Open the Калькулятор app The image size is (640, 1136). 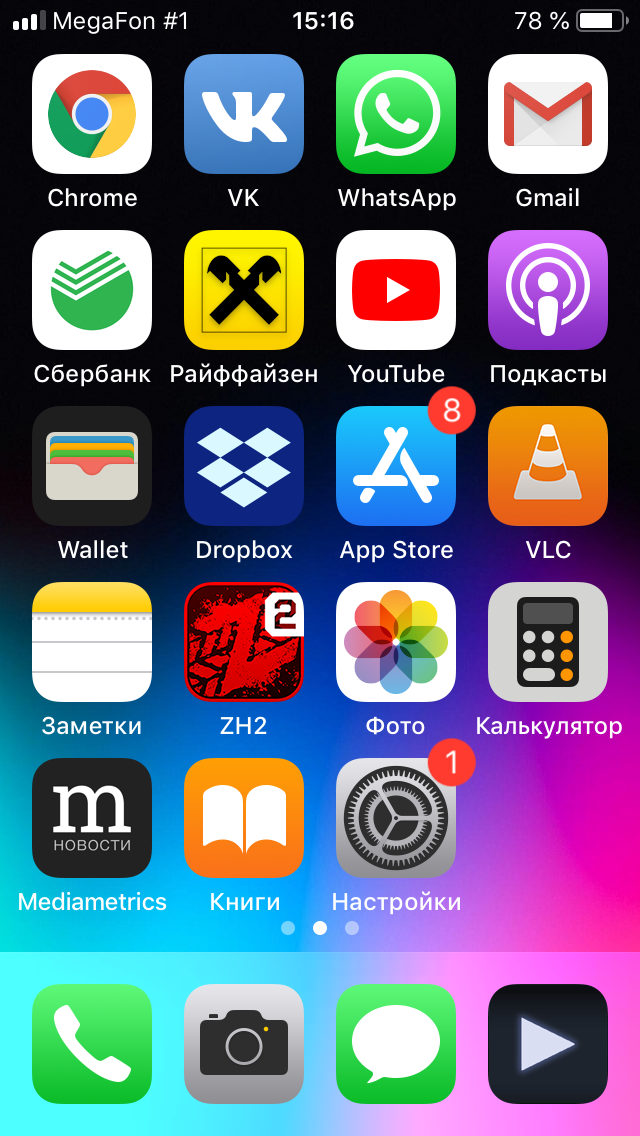pyautogui.click(x=548, y=642)
